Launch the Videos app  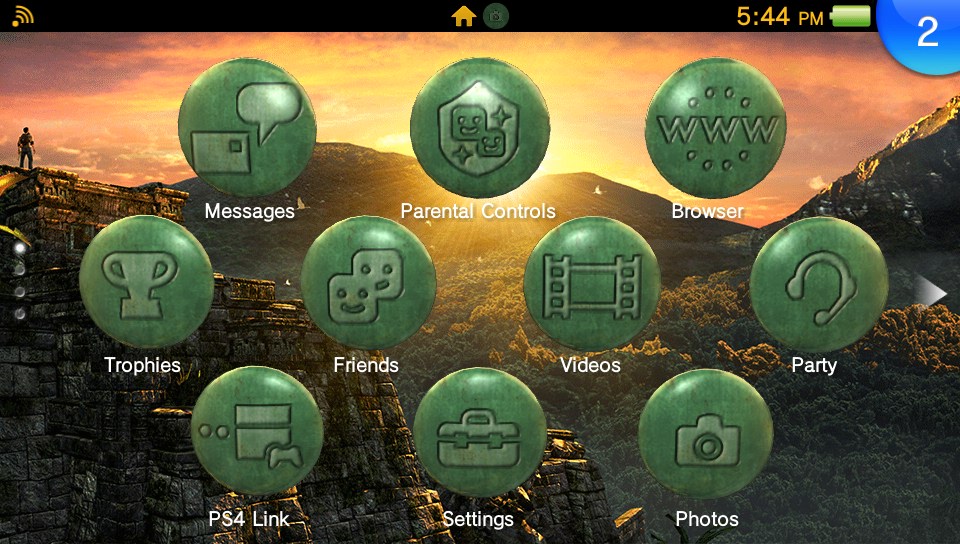(591, 283)
